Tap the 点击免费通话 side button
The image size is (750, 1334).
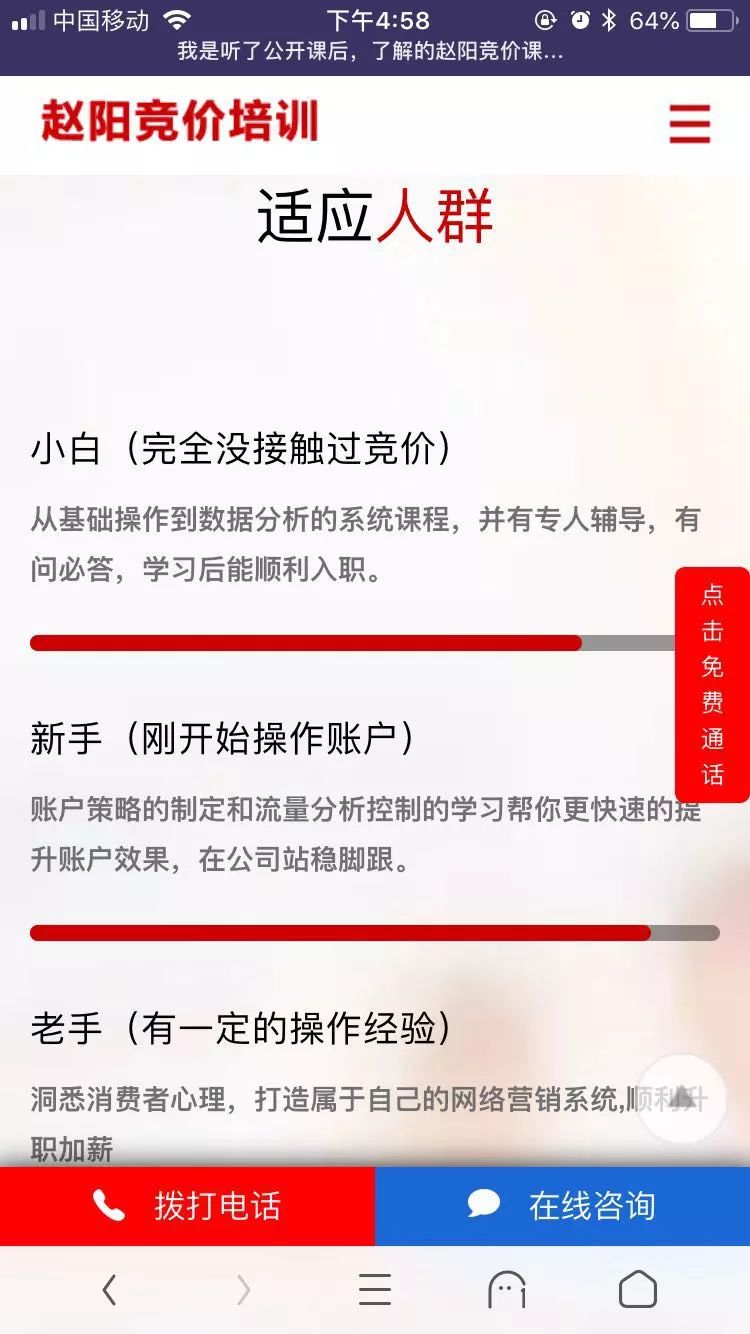712,685
